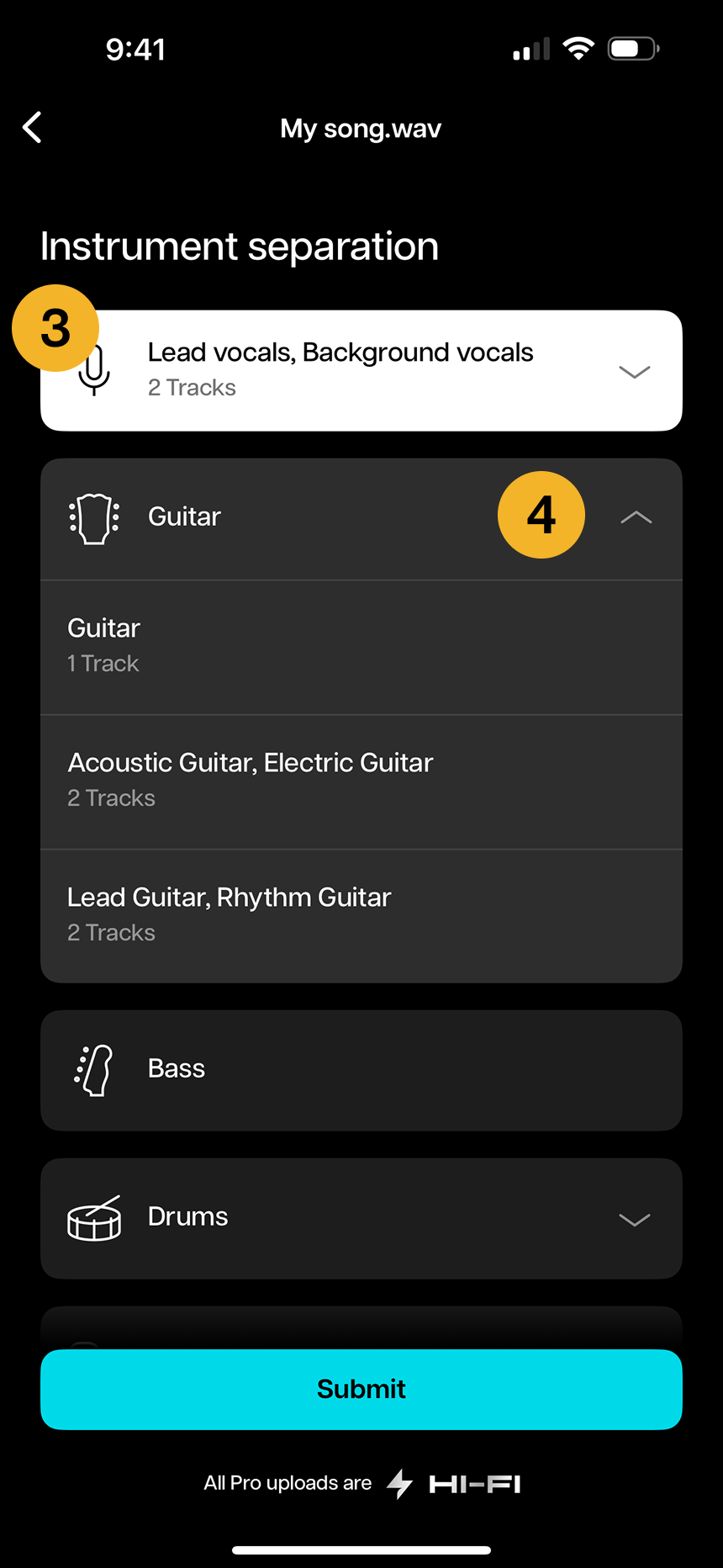
Task: Collapse the Guitar section
Action: point(636,517)
